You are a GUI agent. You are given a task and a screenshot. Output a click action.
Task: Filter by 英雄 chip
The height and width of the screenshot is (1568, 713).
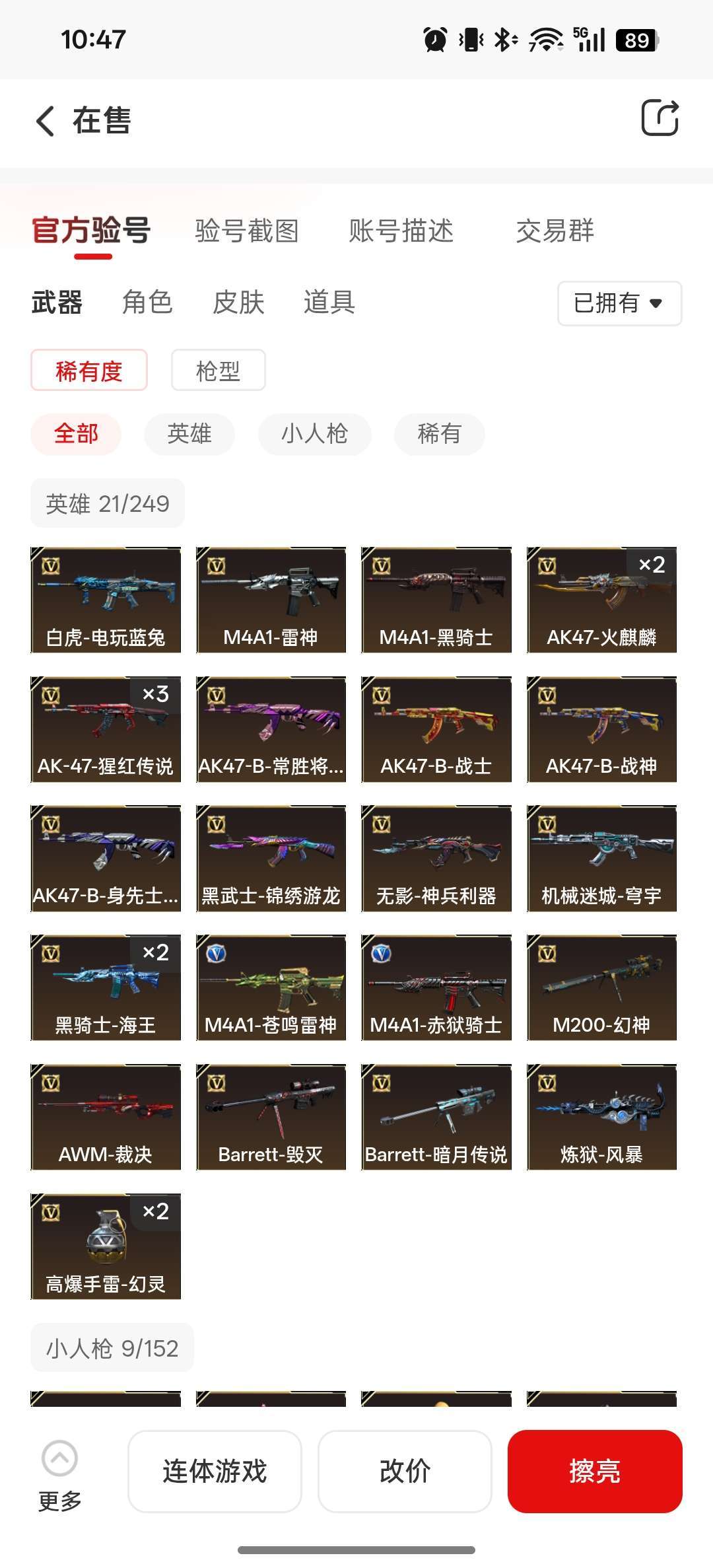coord(189,434)
